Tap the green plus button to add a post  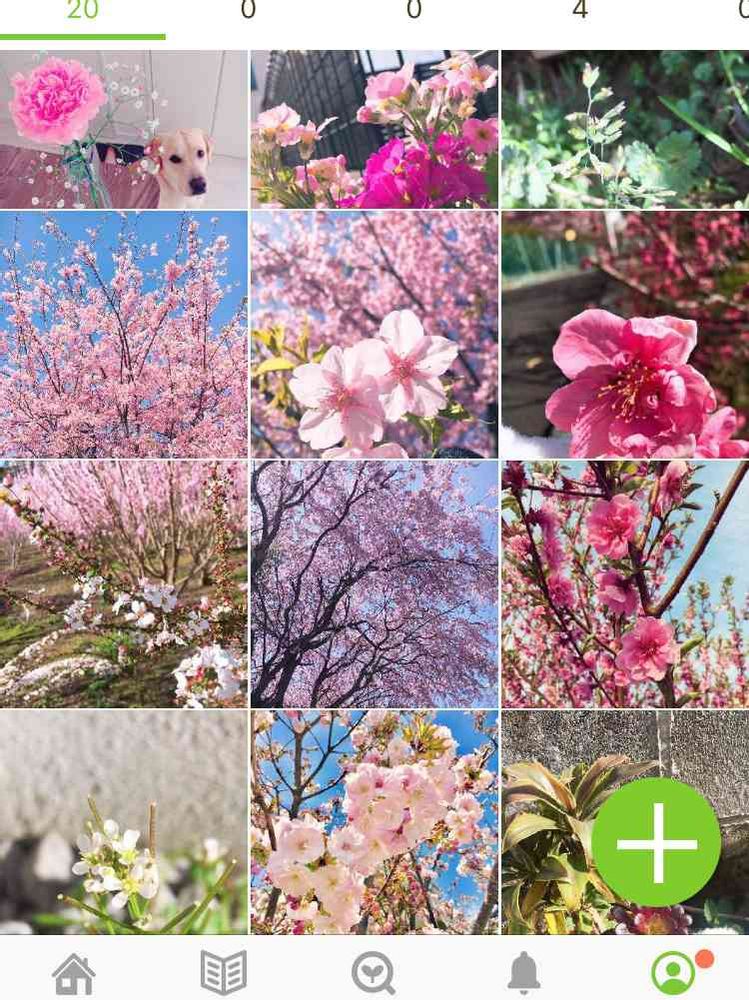pos(656,843)
